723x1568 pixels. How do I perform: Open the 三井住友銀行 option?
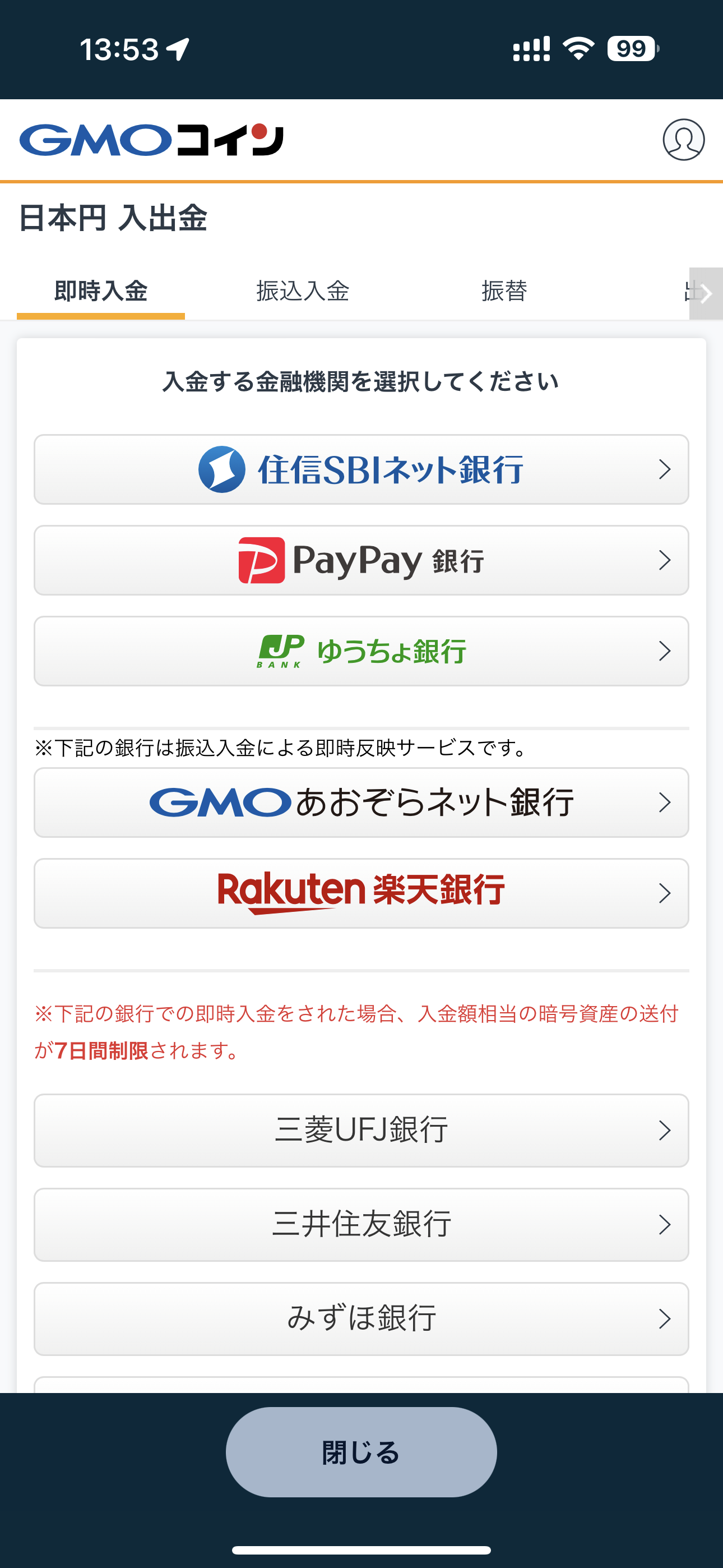click(361, 1225)
